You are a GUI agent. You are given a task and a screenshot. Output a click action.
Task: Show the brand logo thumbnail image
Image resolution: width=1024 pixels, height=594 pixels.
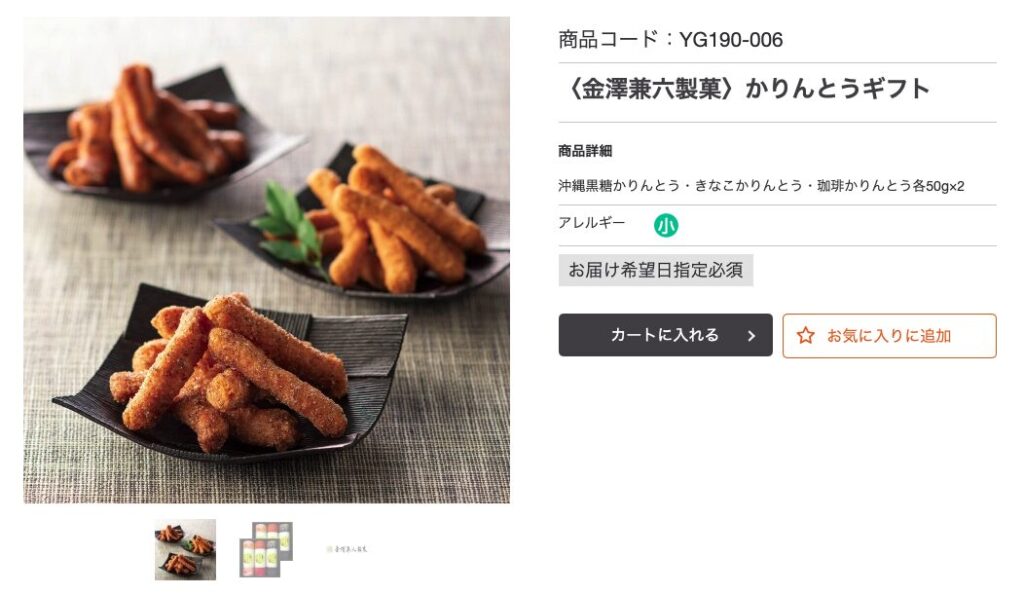point(347,549)
